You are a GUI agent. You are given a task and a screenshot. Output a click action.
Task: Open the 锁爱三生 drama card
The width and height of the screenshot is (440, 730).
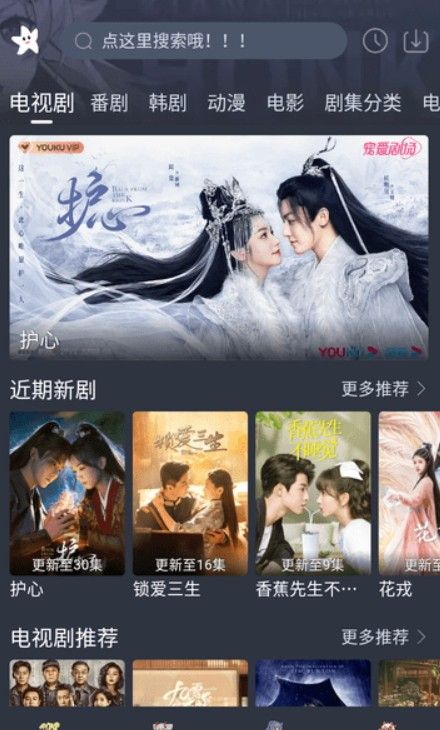coord(190,505)
